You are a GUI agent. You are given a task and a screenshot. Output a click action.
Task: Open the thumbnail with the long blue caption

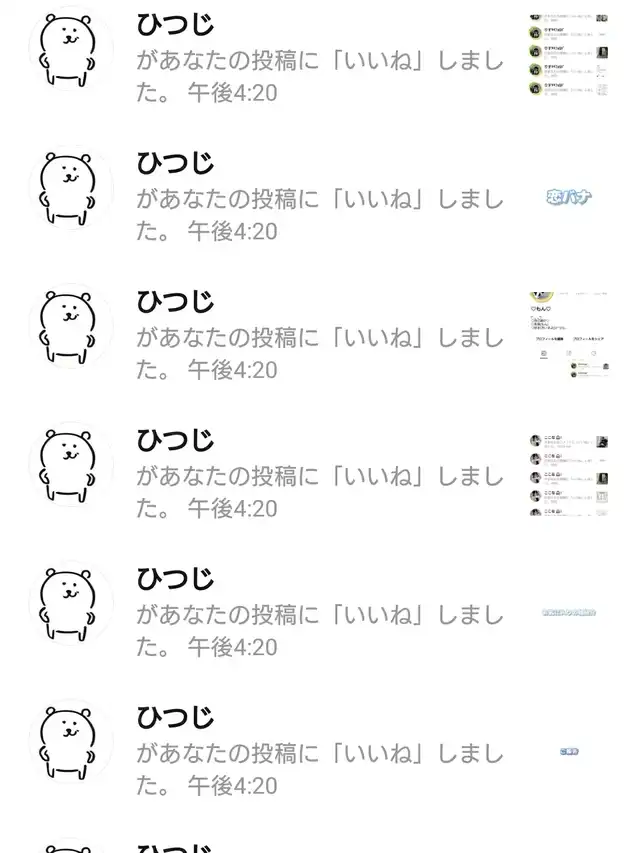tap(568, 613)
